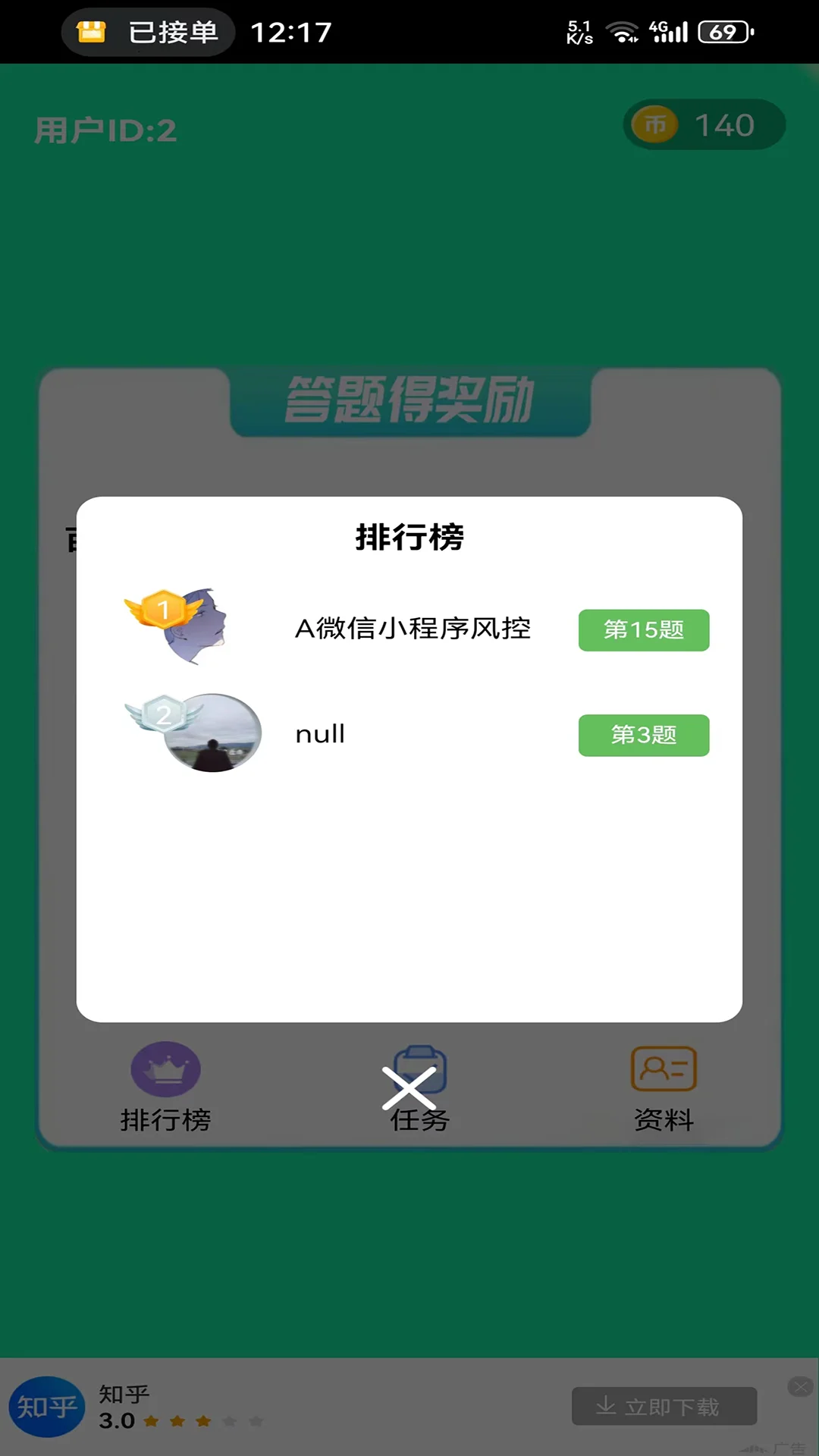The height and width of the screenshot is (1456, 819).
Task: Click the 3.0 star rating in the ad
Action: (116, 1421)
